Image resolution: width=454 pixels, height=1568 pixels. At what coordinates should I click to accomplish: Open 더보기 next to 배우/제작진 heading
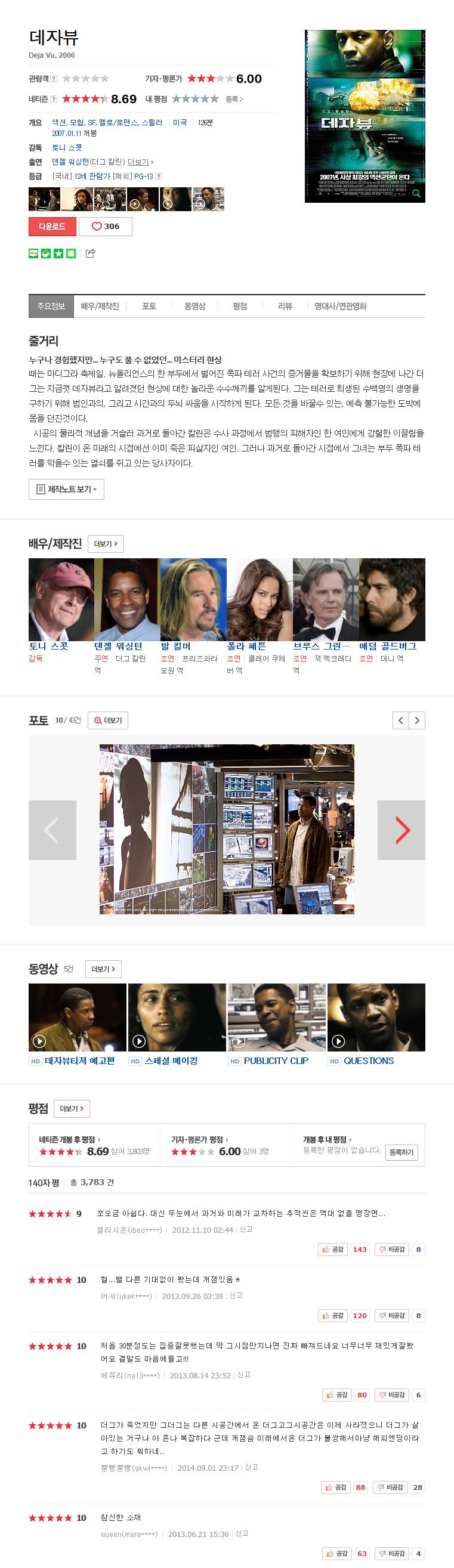105,543
